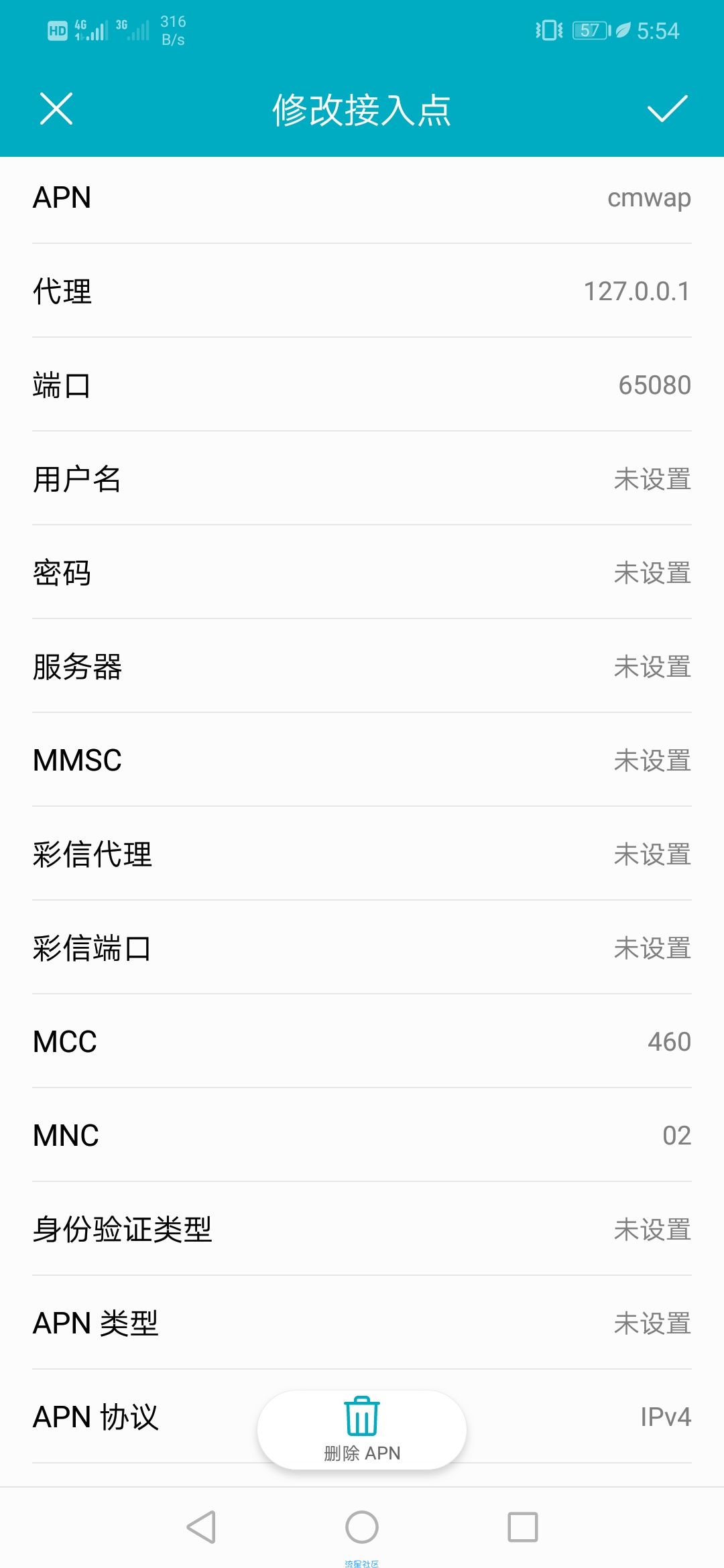The height and width of the screenshot is (1568, 724).
Task: Tap the 删除 APN delete button
Action: 362,1429
